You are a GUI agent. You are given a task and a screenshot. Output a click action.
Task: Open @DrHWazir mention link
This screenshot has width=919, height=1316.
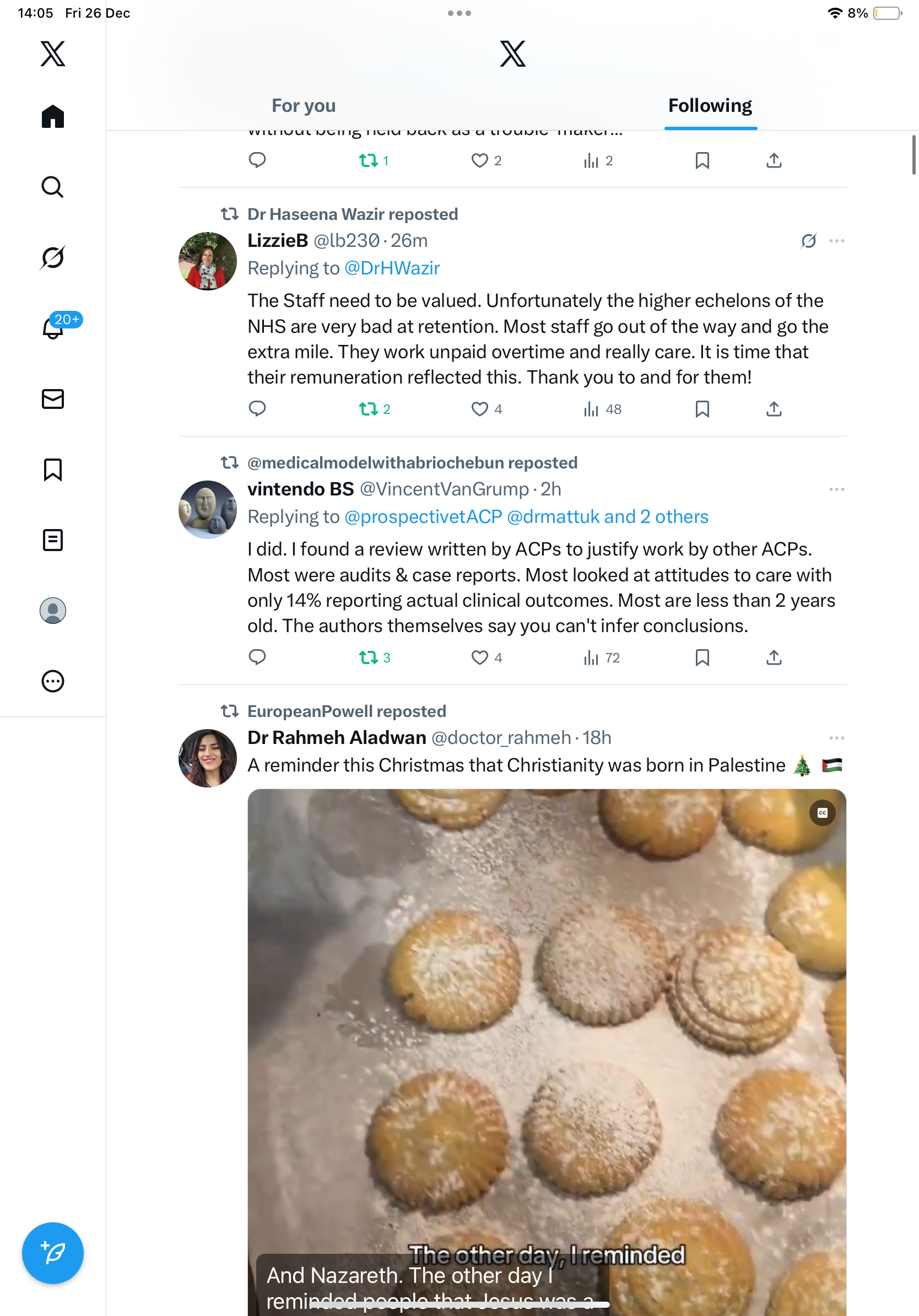[x=392, y=268]
